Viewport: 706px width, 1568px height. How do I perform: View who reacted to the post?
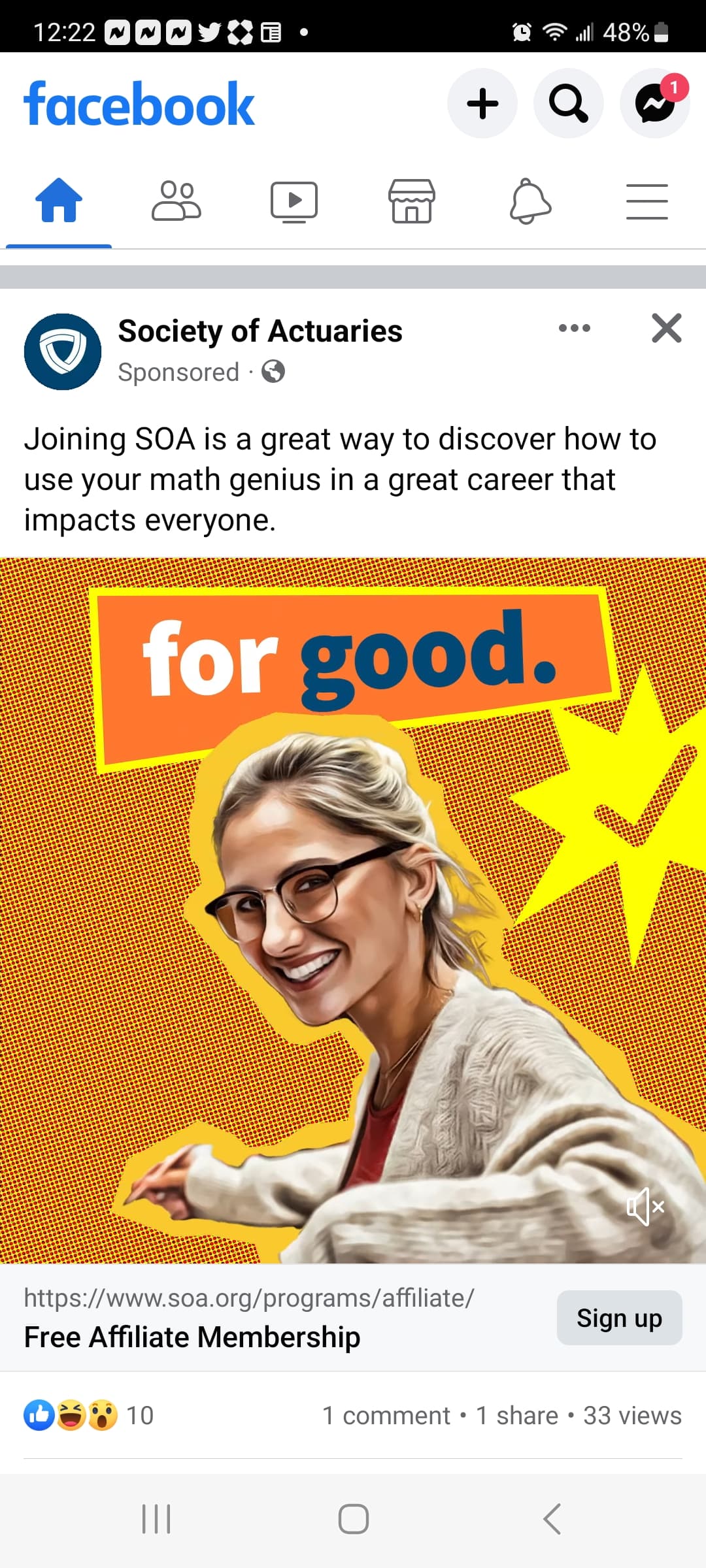pos(89,1415)
